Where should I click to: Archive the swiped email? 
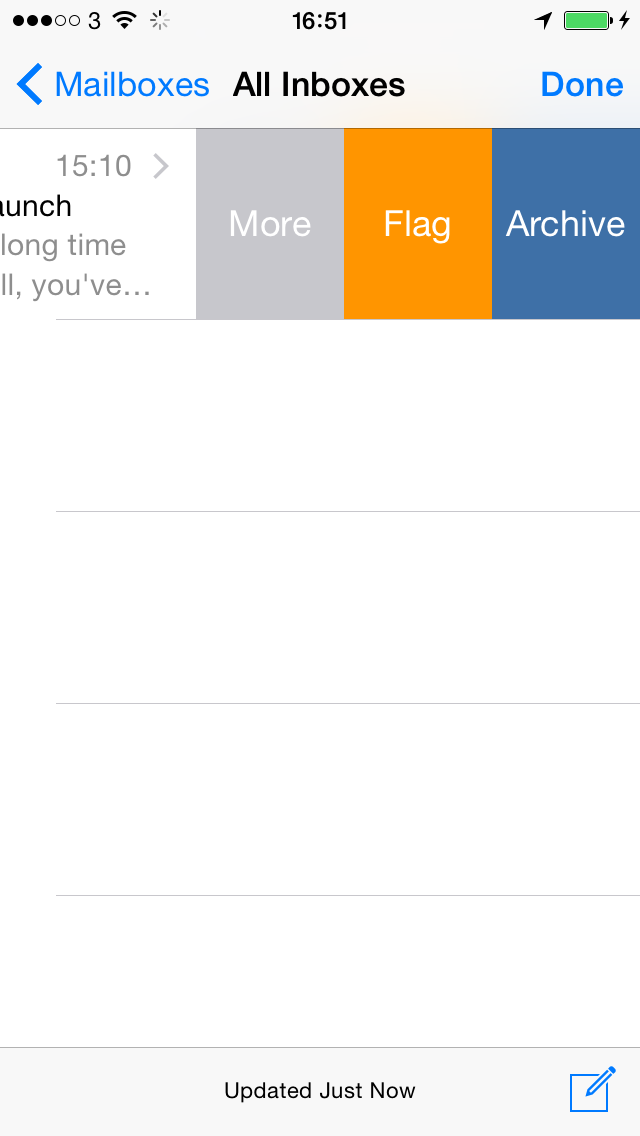tap(566, 224)
